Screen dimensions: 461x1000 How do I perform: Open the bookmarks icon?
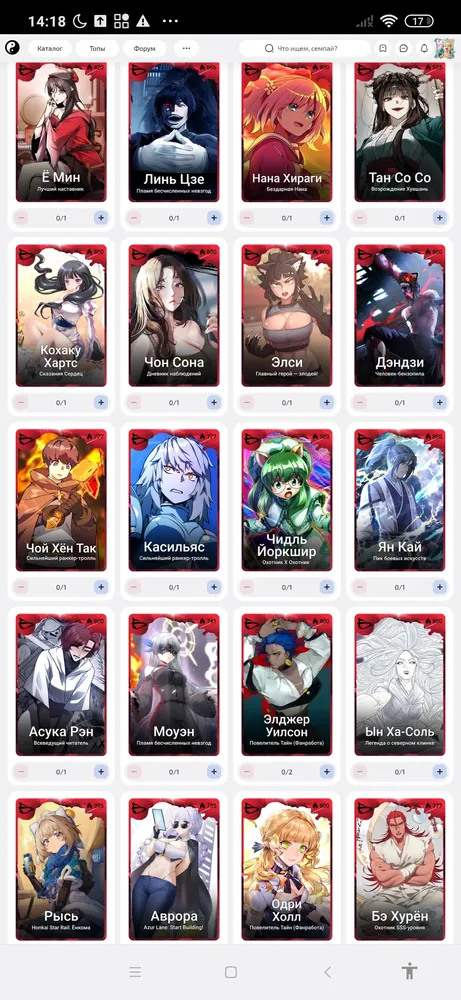[x=383, y=48]
